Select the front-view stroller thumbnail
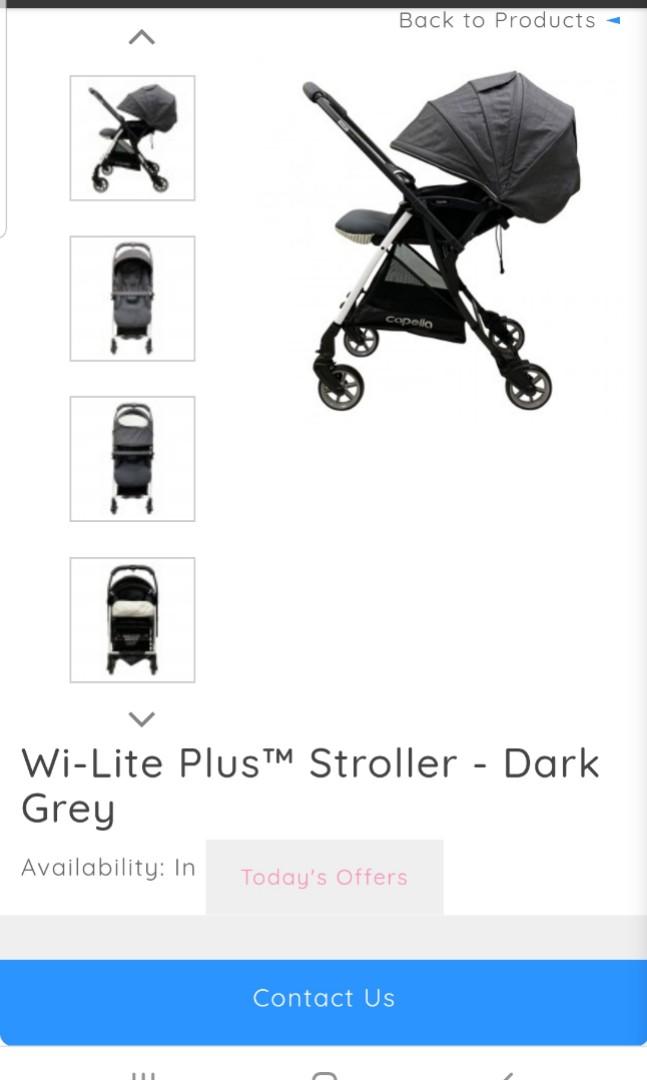647x1080 pixels. coord(132,299)
